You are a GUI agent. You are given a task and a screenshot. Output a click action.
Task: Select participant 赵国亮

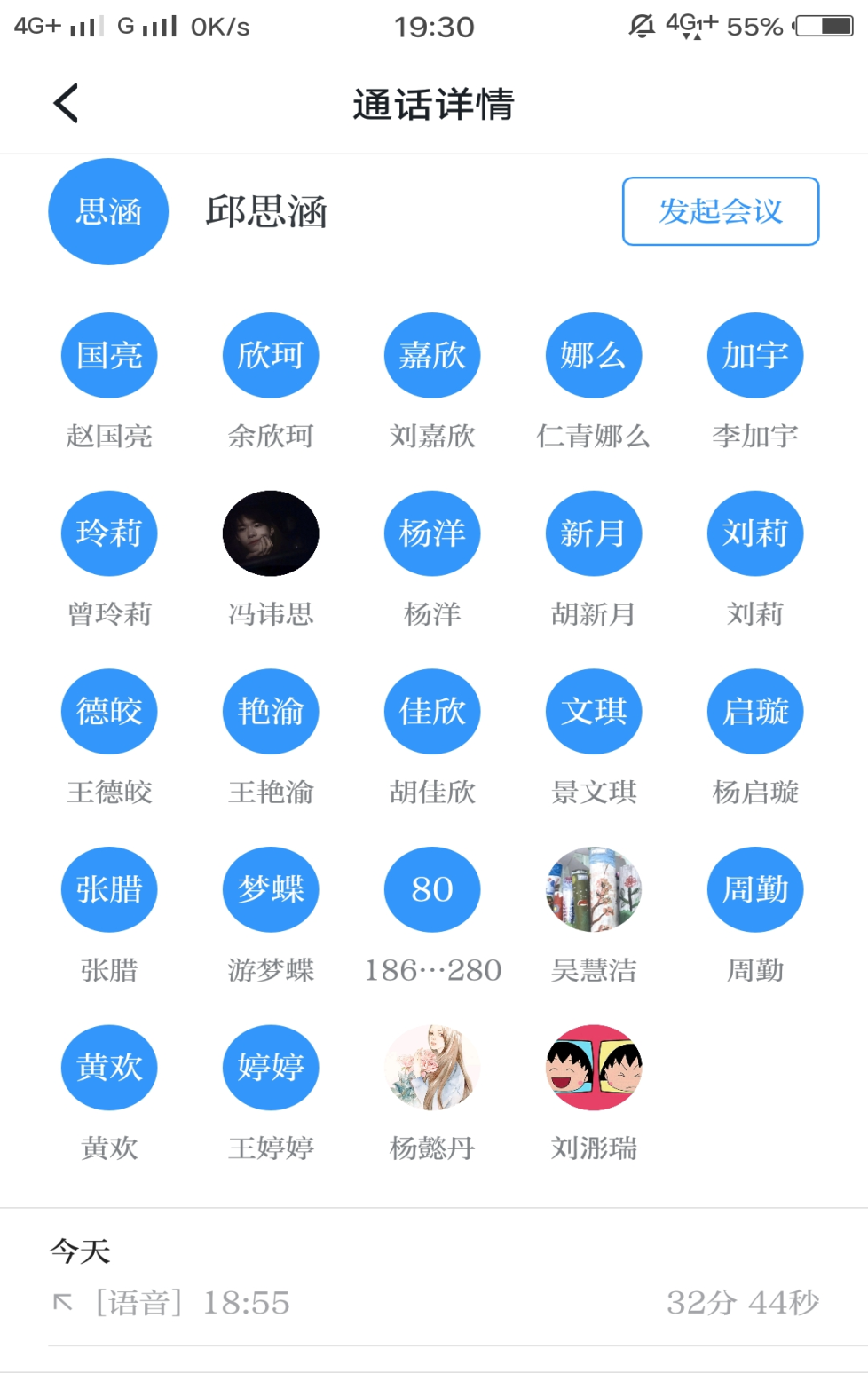109,356
